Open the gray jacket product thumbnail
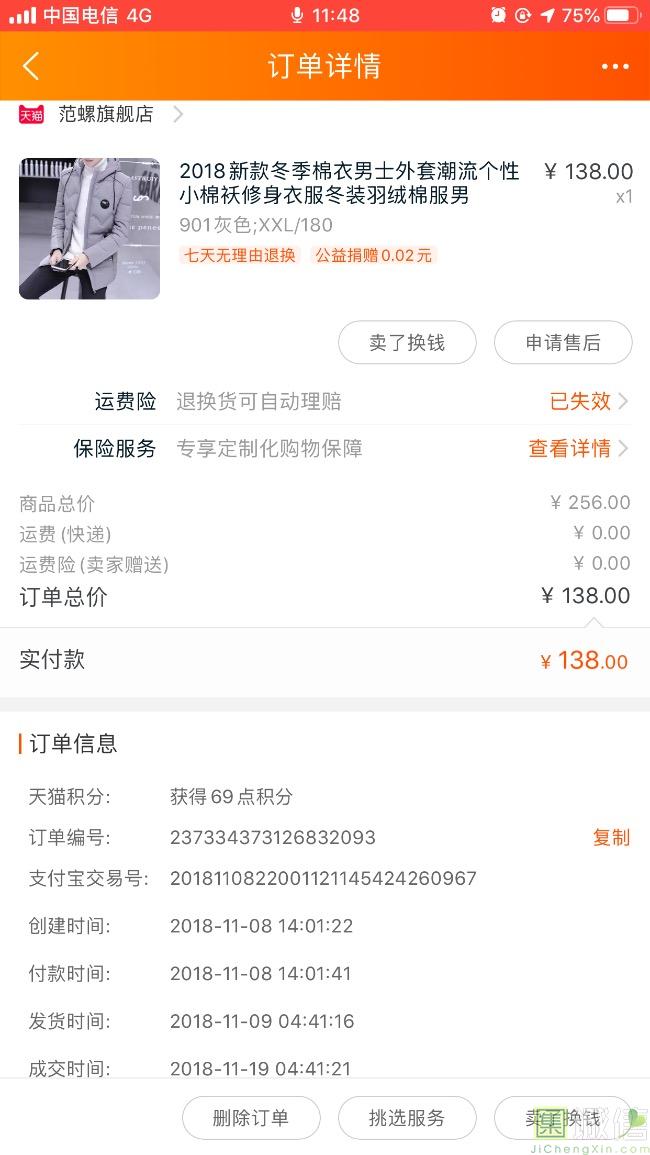The width and height of the screenshot is (650, 1155). pos(89,228)
